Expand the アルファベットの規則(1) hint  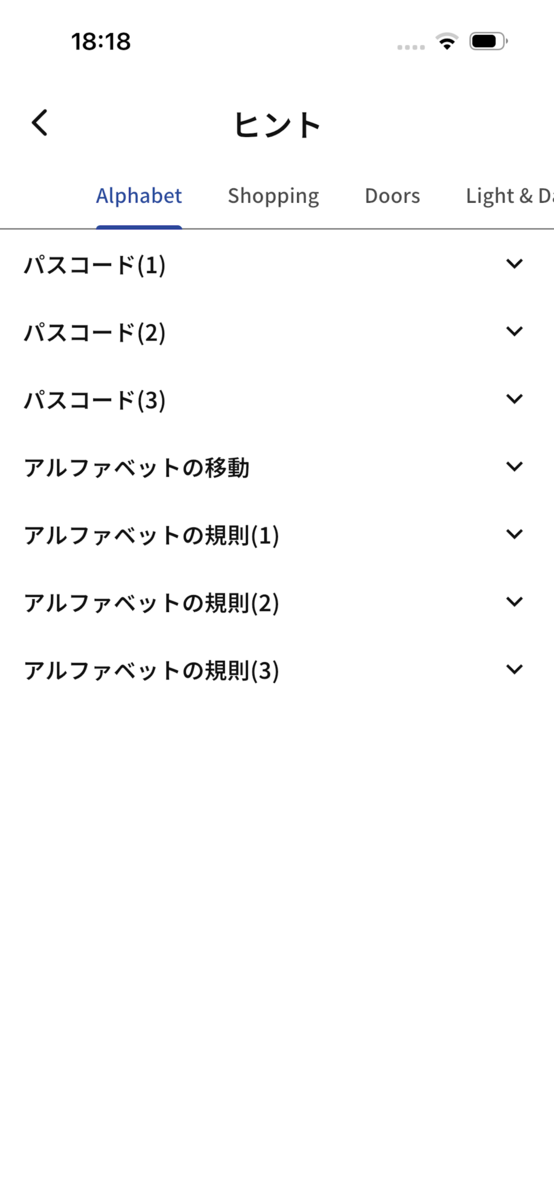[277, 535]
